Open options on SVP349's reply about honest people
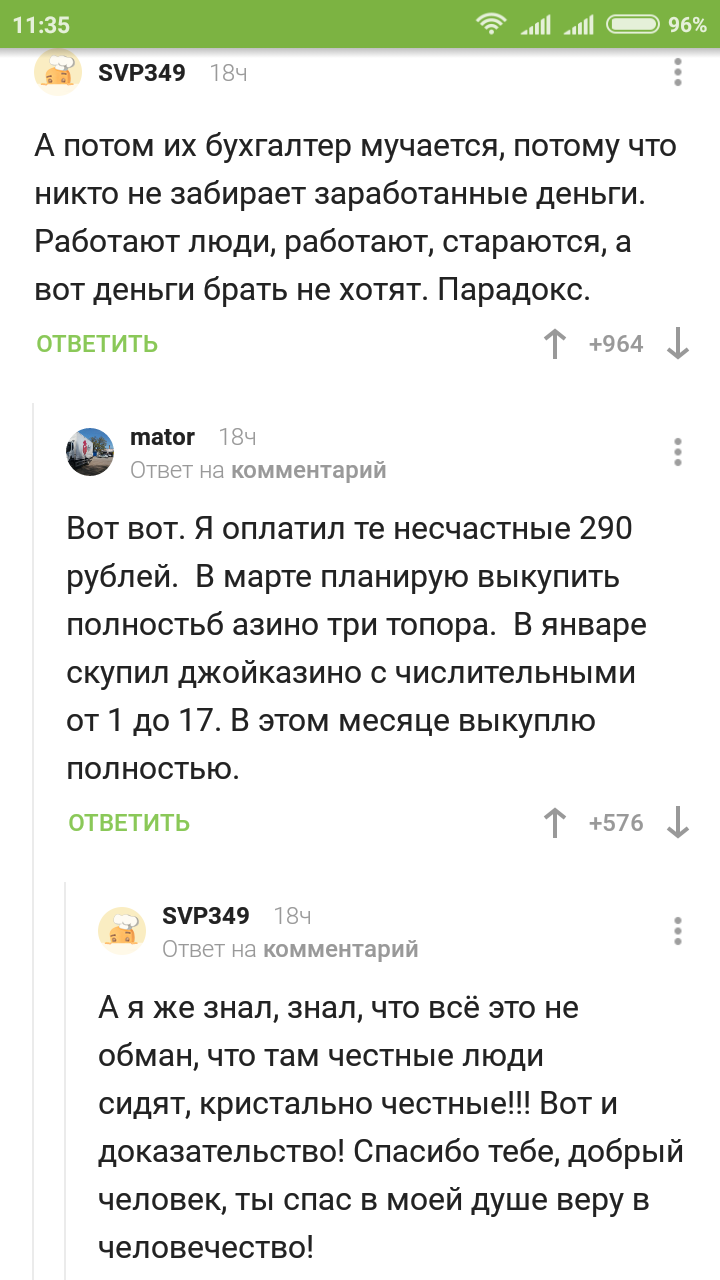Image resolution: width=720 pixels, height=1280 pixels. 678,931
